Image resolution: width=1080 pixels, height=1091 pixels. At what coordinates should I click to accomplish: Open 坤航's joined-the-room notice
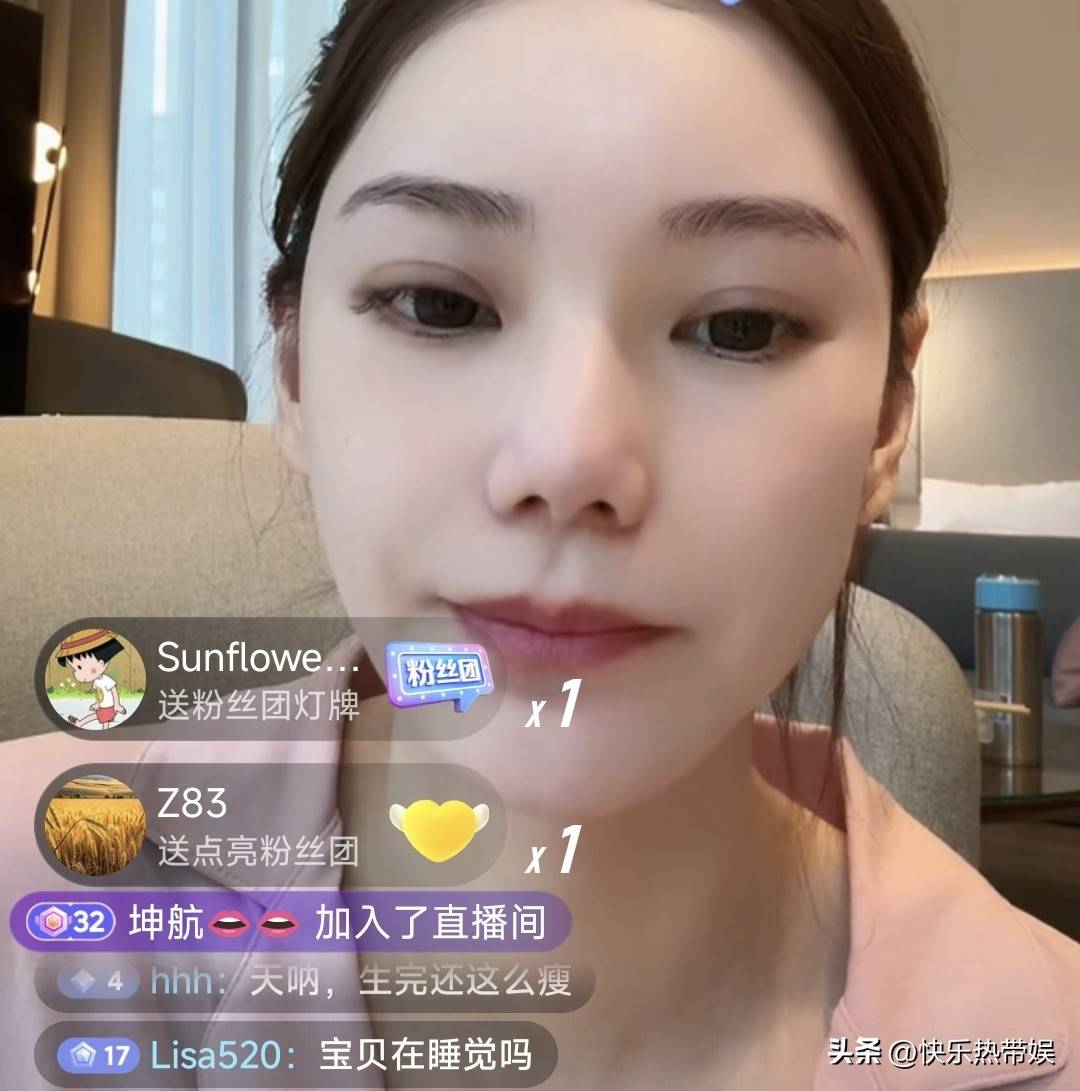[x=290, y=922]
